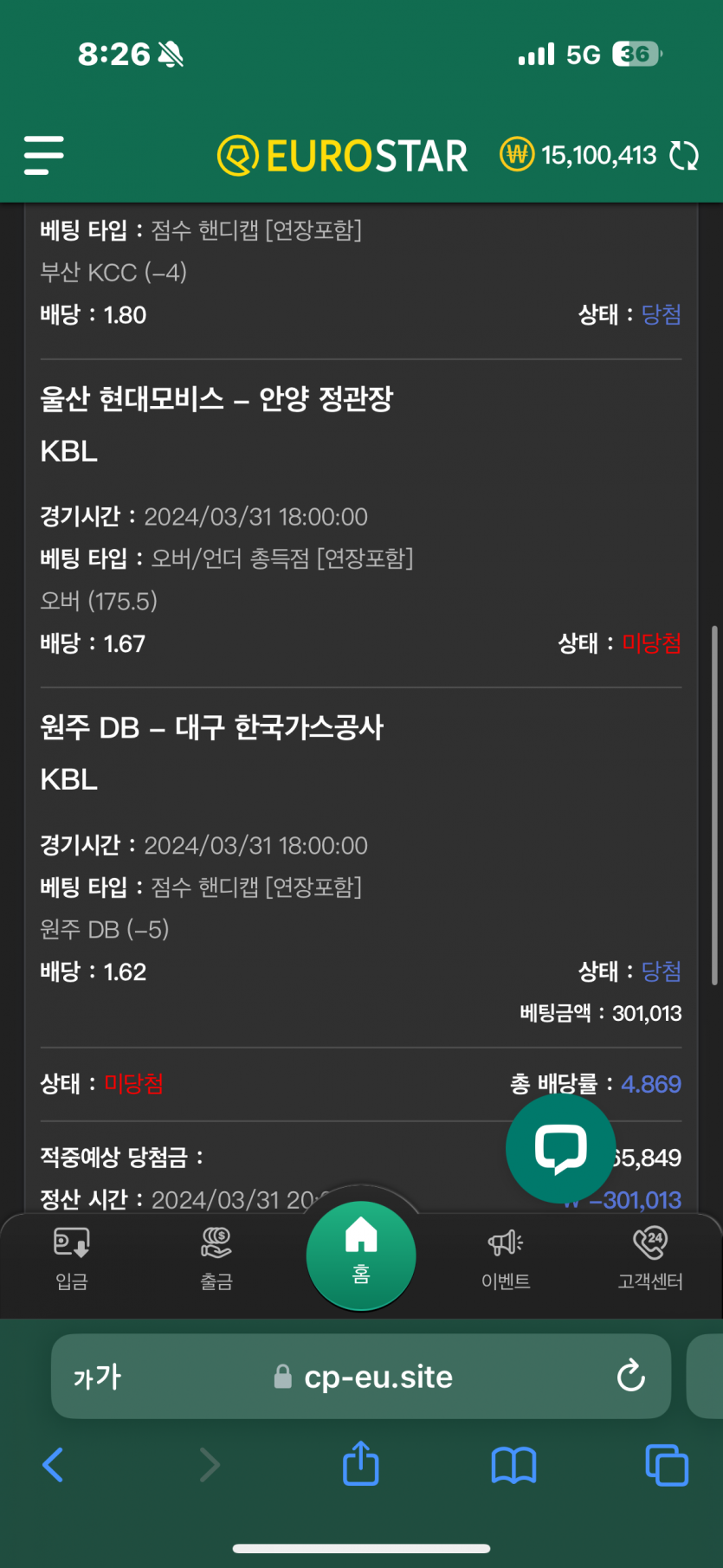
Task: Open the 고객센터 customer center tab
Action: click(650, 1258)
